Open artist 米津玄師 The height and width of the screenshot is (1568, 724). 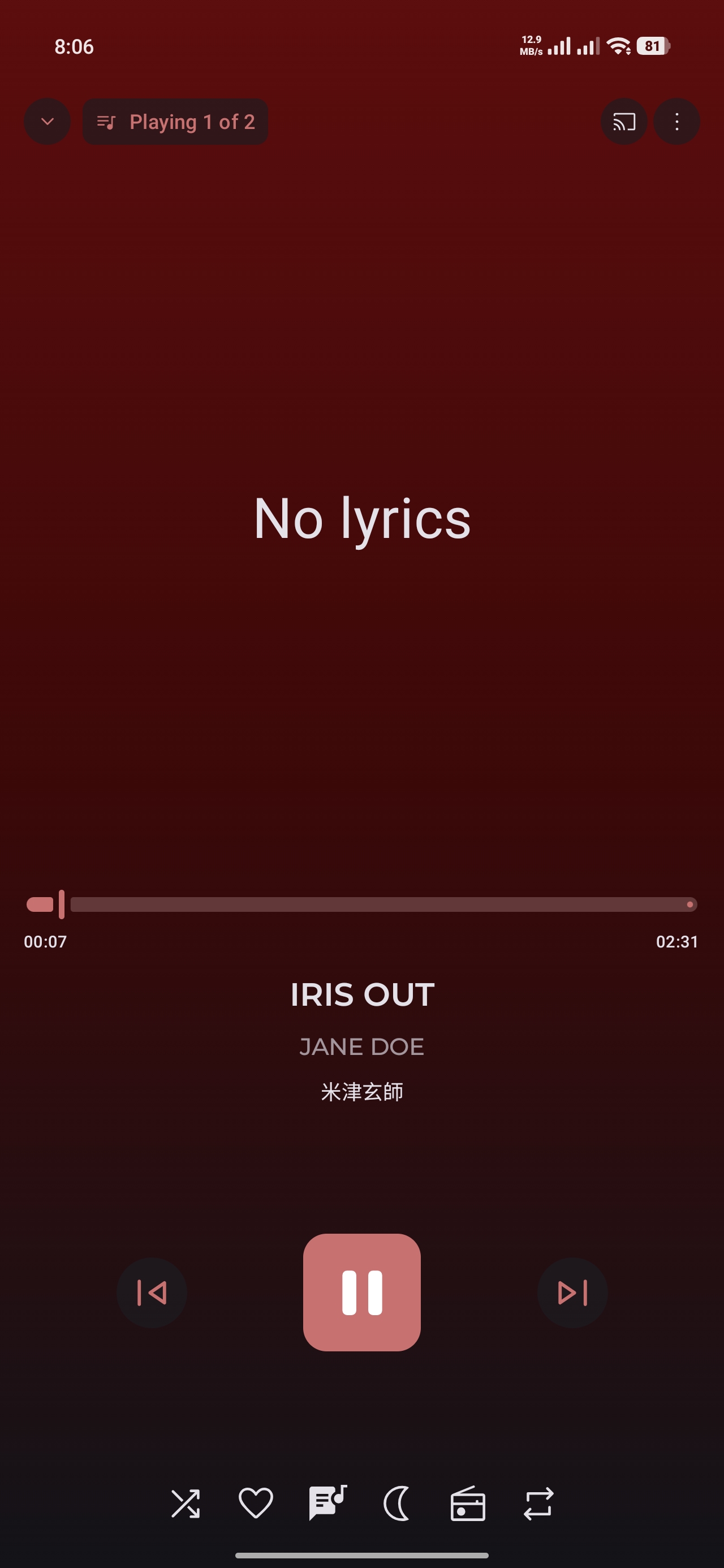pos(361,1092)
